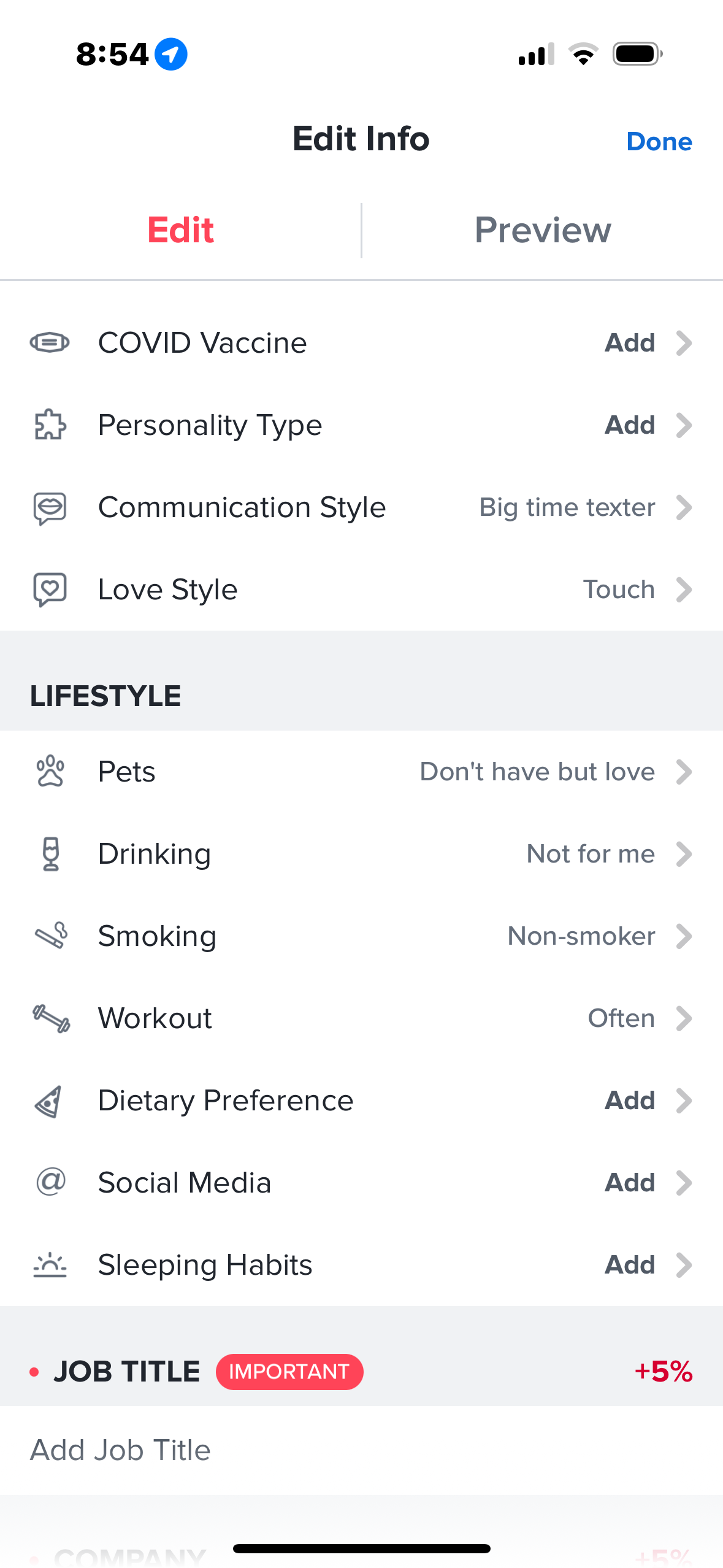The image size is (723, 1568).
Task: Change the Smoking setting
Action: pyautogui.click(x=361, y=936)
